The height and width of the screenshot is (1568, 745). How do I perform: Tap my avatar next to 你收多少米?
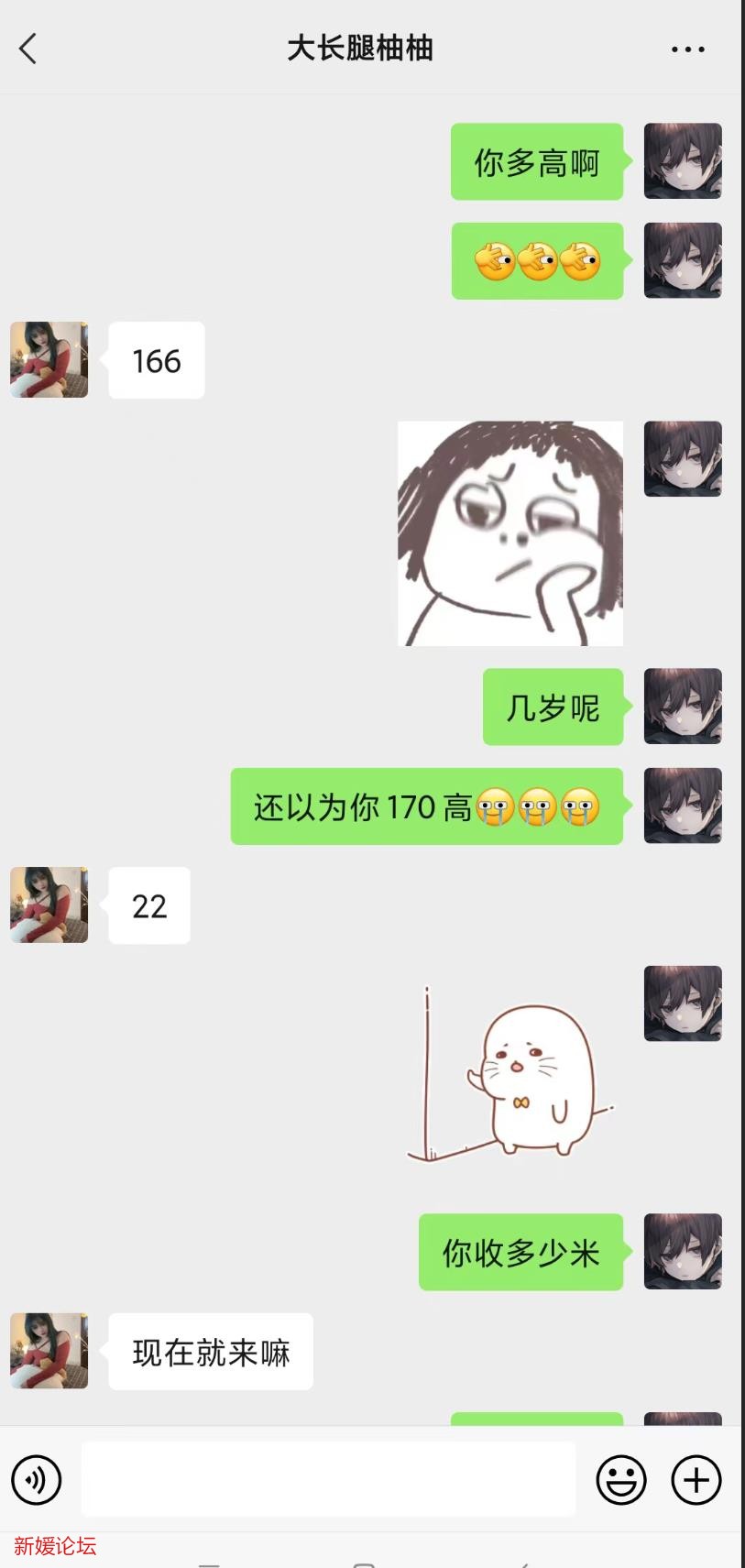point(683,1252)
